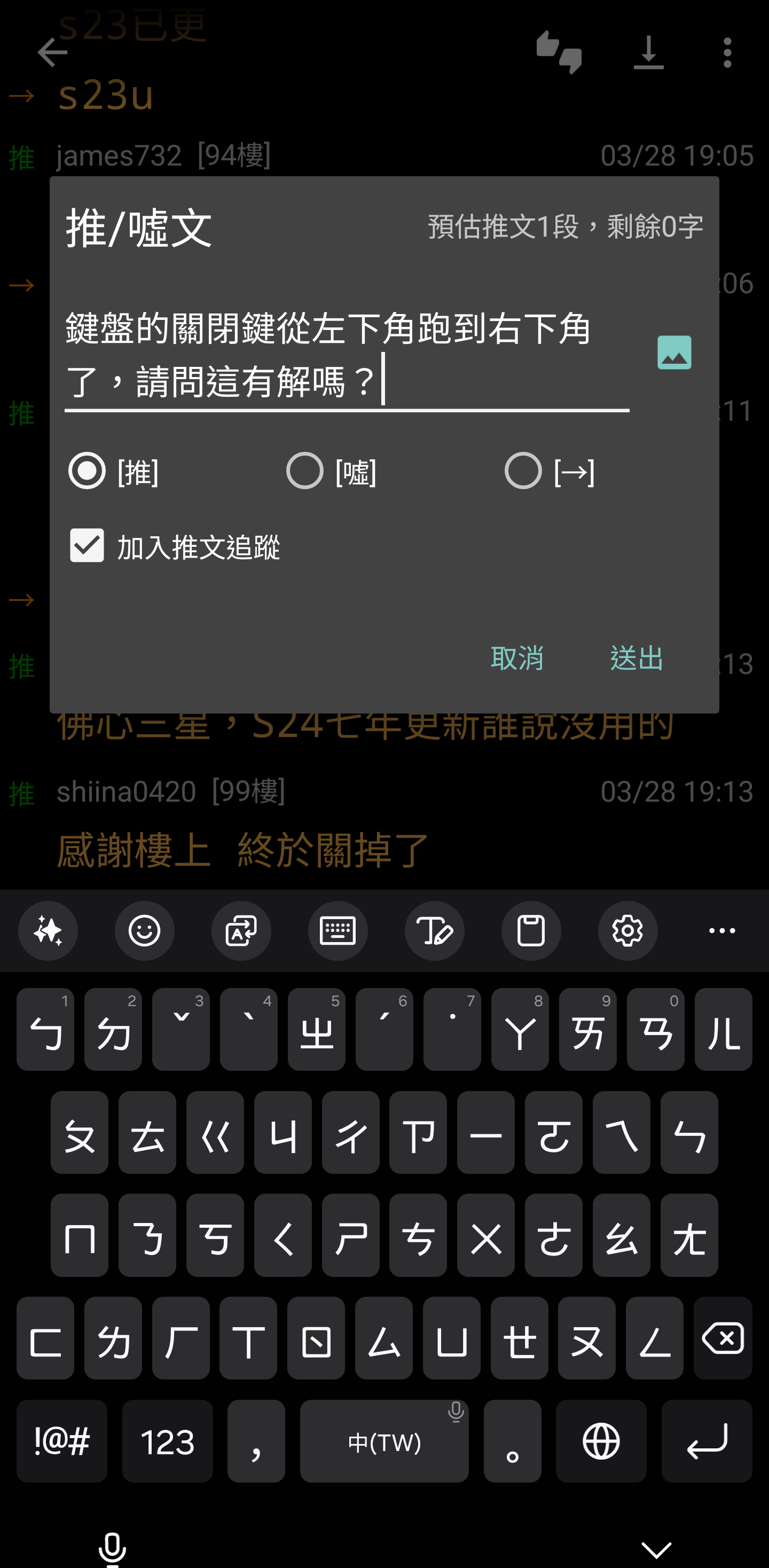Open the keyboard clipboard
769x1568 pixels.
pos(531,931)
